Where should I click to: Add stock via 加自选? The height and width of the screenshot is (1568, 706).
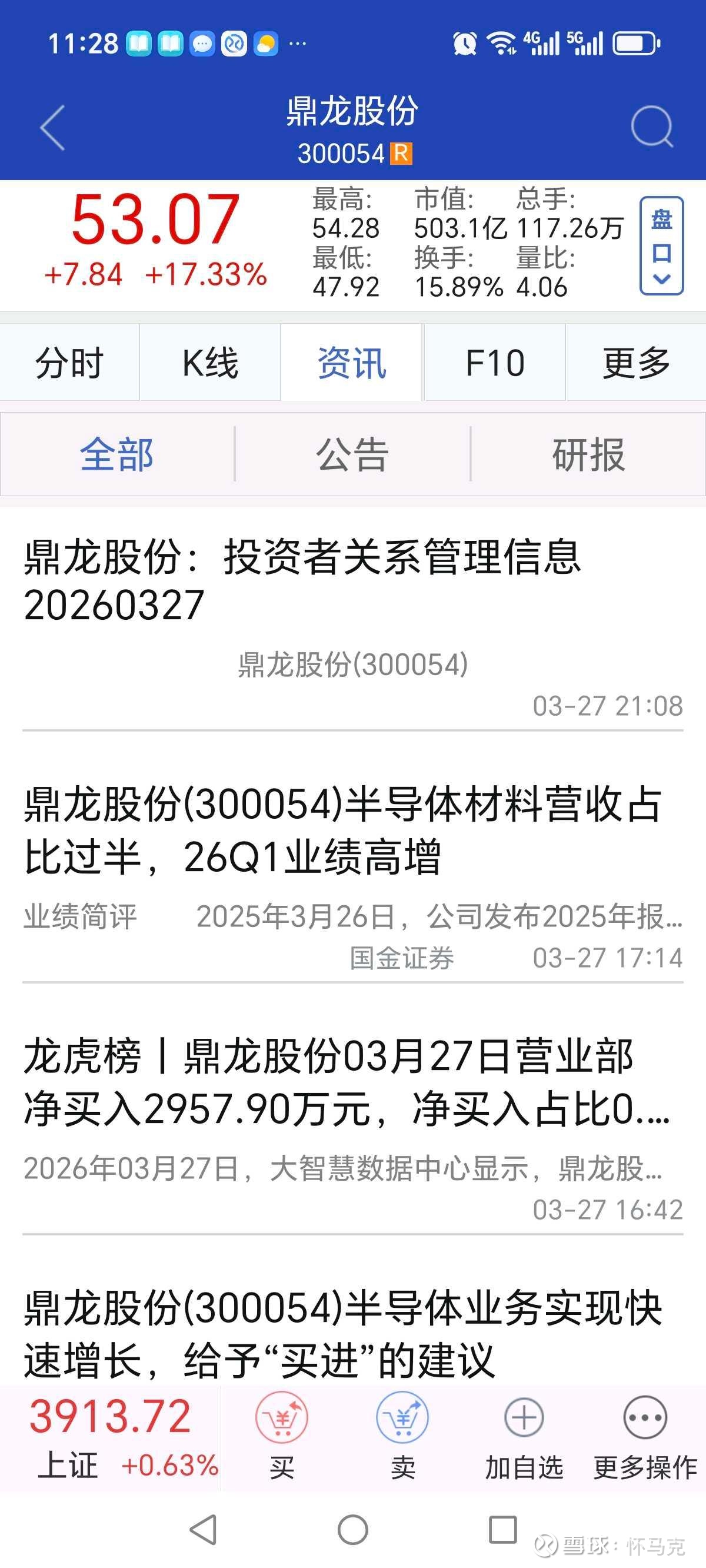click(524, 1439)
